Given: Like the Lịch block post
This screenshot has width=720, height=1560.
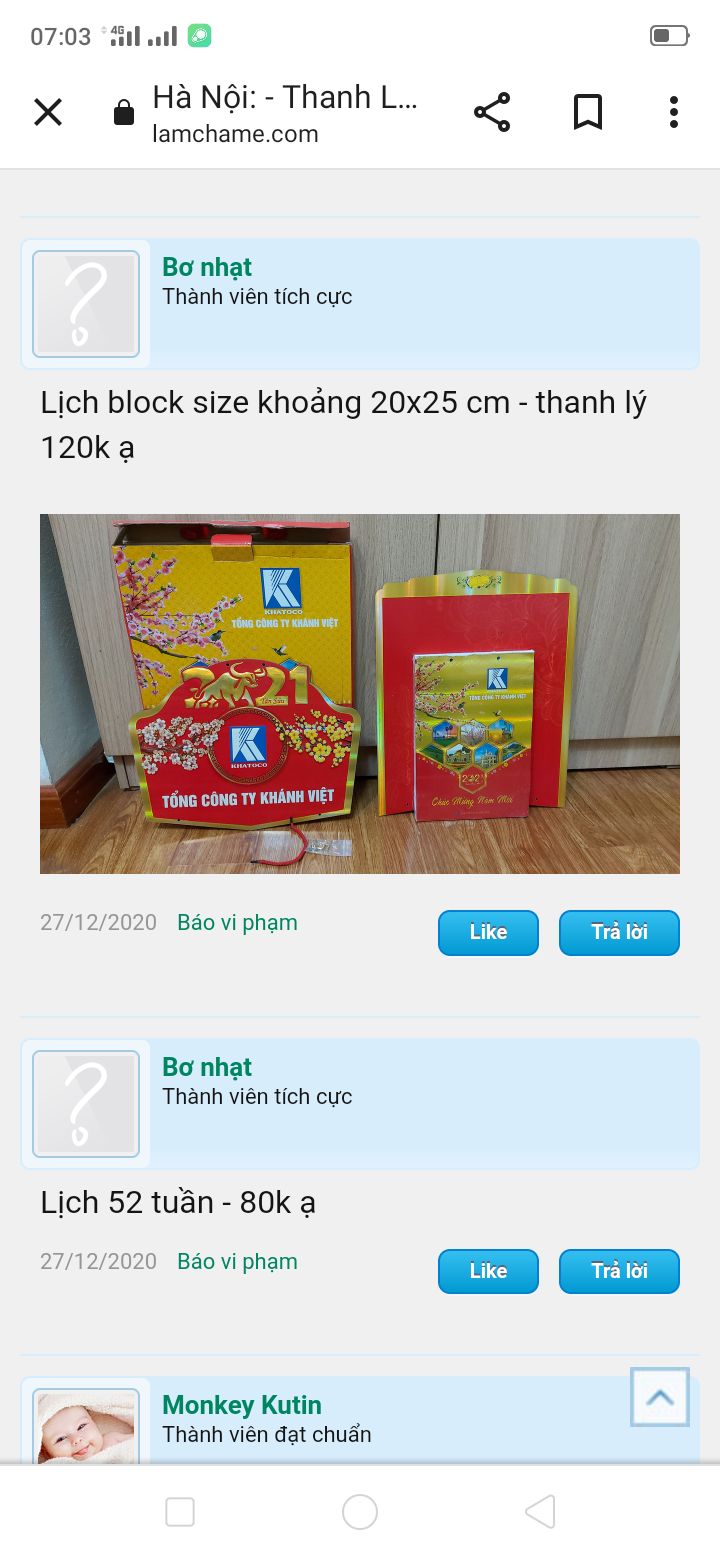Looking at the screenshot, I should point(488,932).
